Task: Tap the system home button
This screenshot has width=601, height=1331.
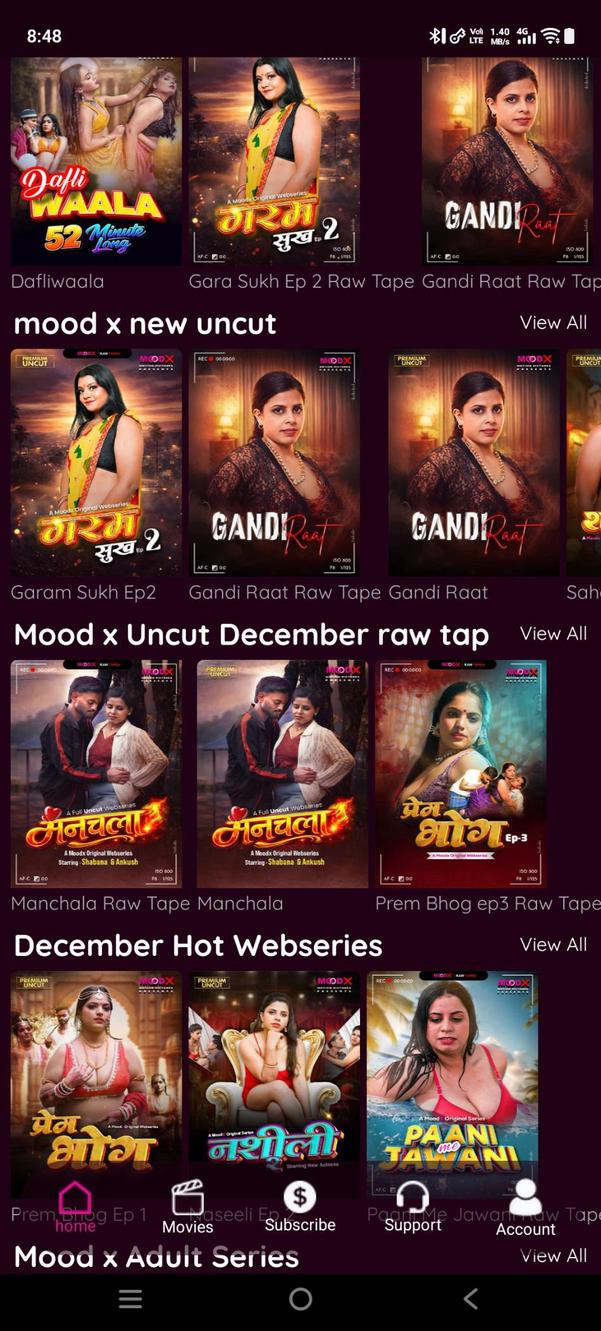Action: 300,1299
